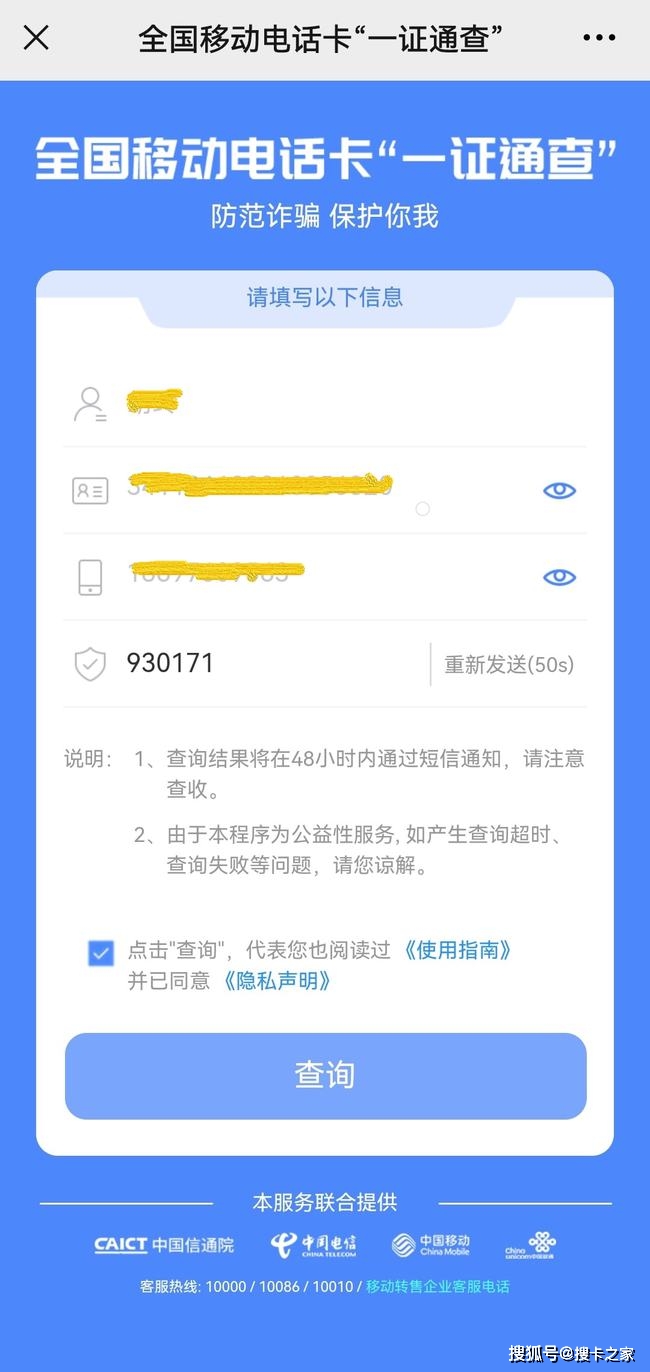Open the 《使用指南》 link
This screenshot has width=650, height=1372.
pyautogui.click(x=458, y=950)
